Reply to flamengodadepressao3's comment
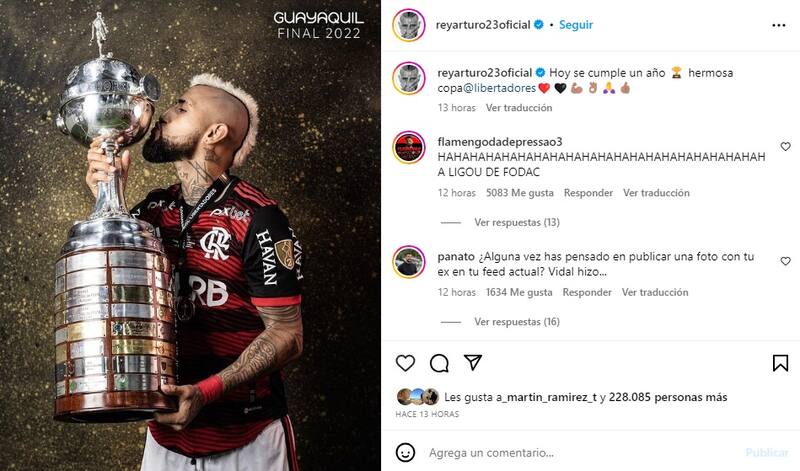This screenshot has width=800, height=471. coord(588,193)
